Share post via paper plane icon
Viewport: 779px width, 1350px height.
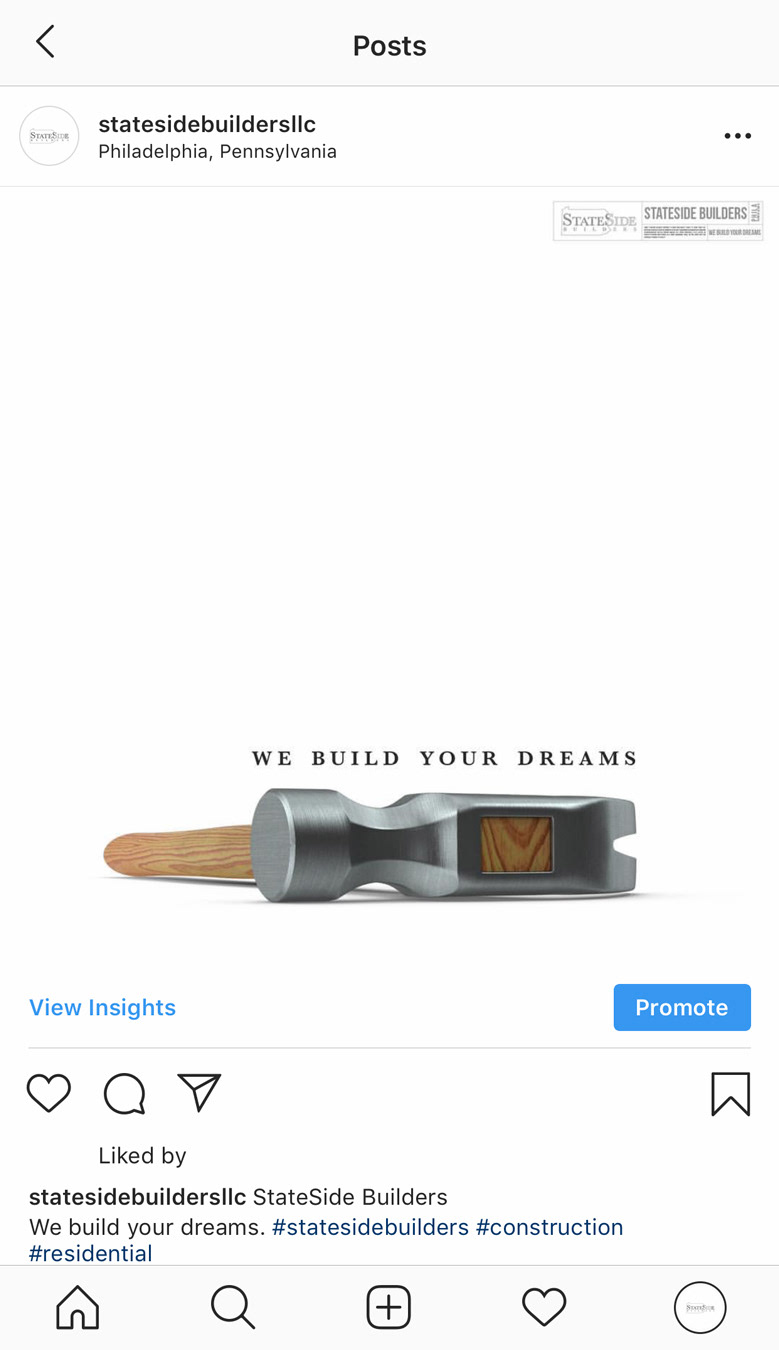pos(199,1093)
